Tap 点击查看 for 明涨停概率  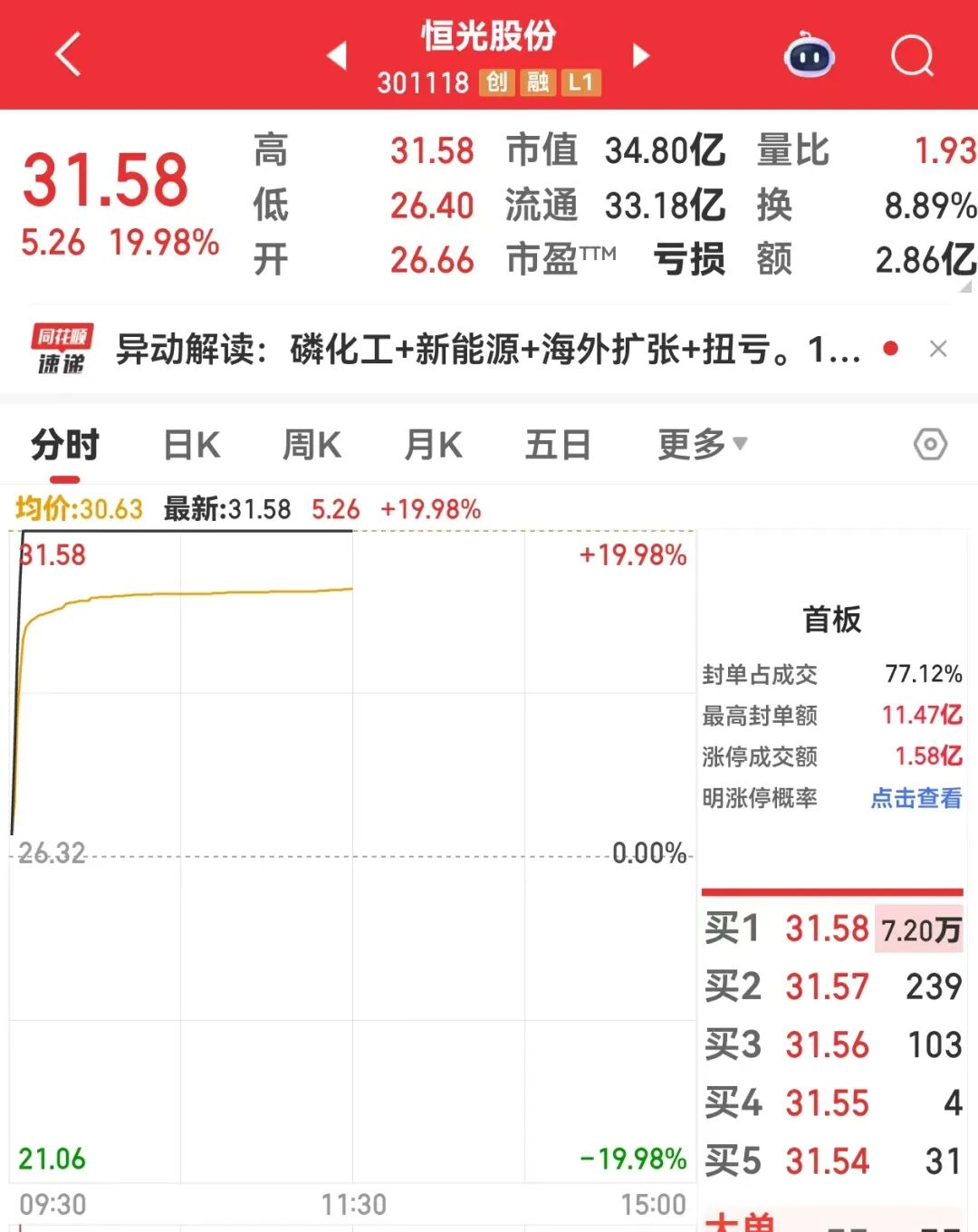[916, 798]
